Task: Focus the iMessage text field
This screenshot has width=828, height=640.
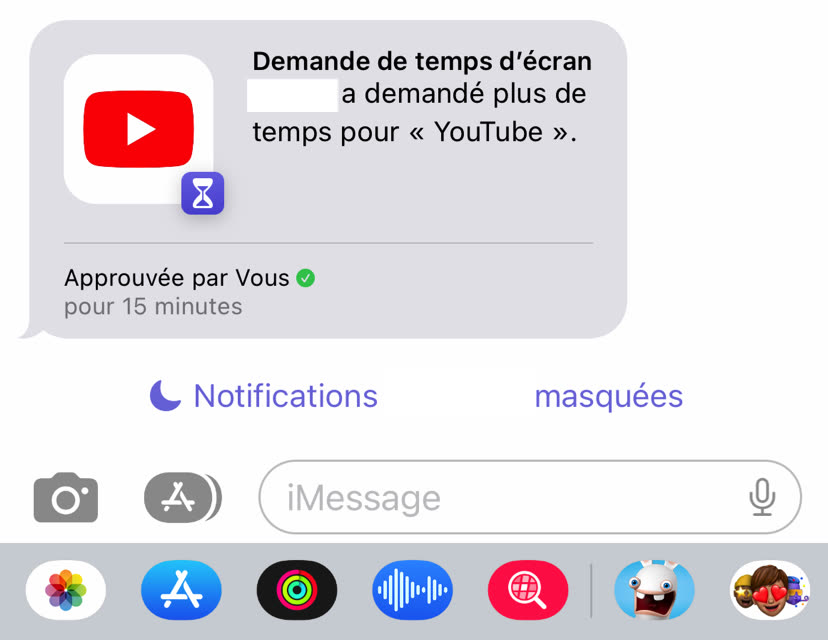Action: pos(500,497)
